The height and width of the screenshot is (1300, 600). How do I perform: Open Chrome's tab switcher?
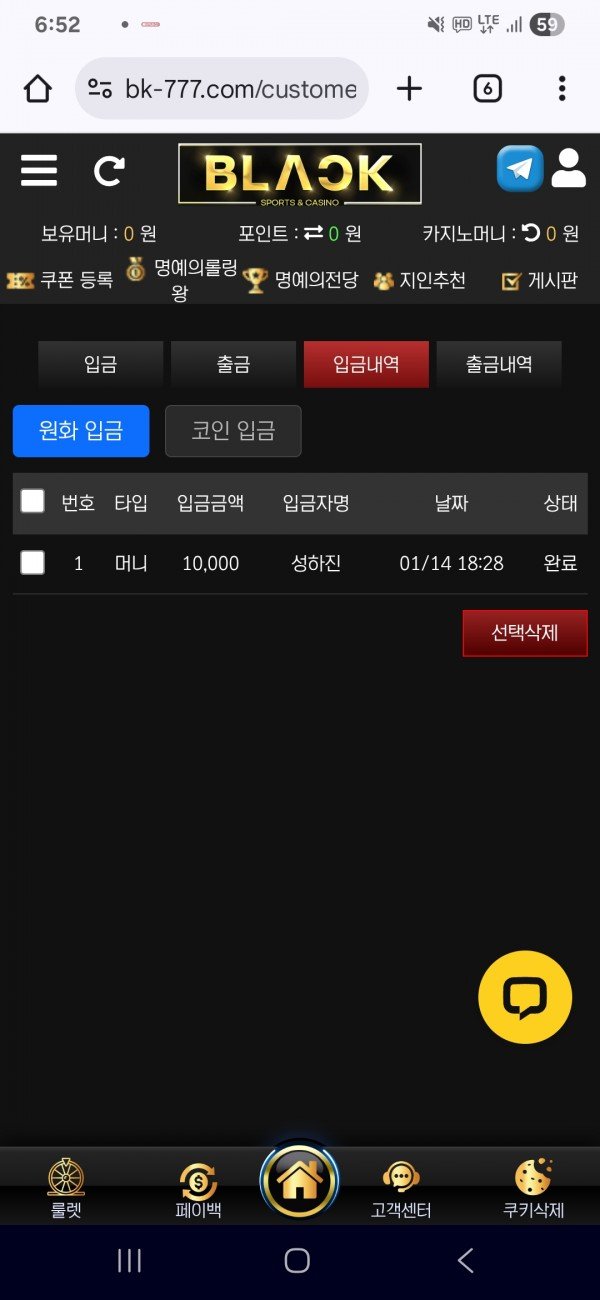486,89
